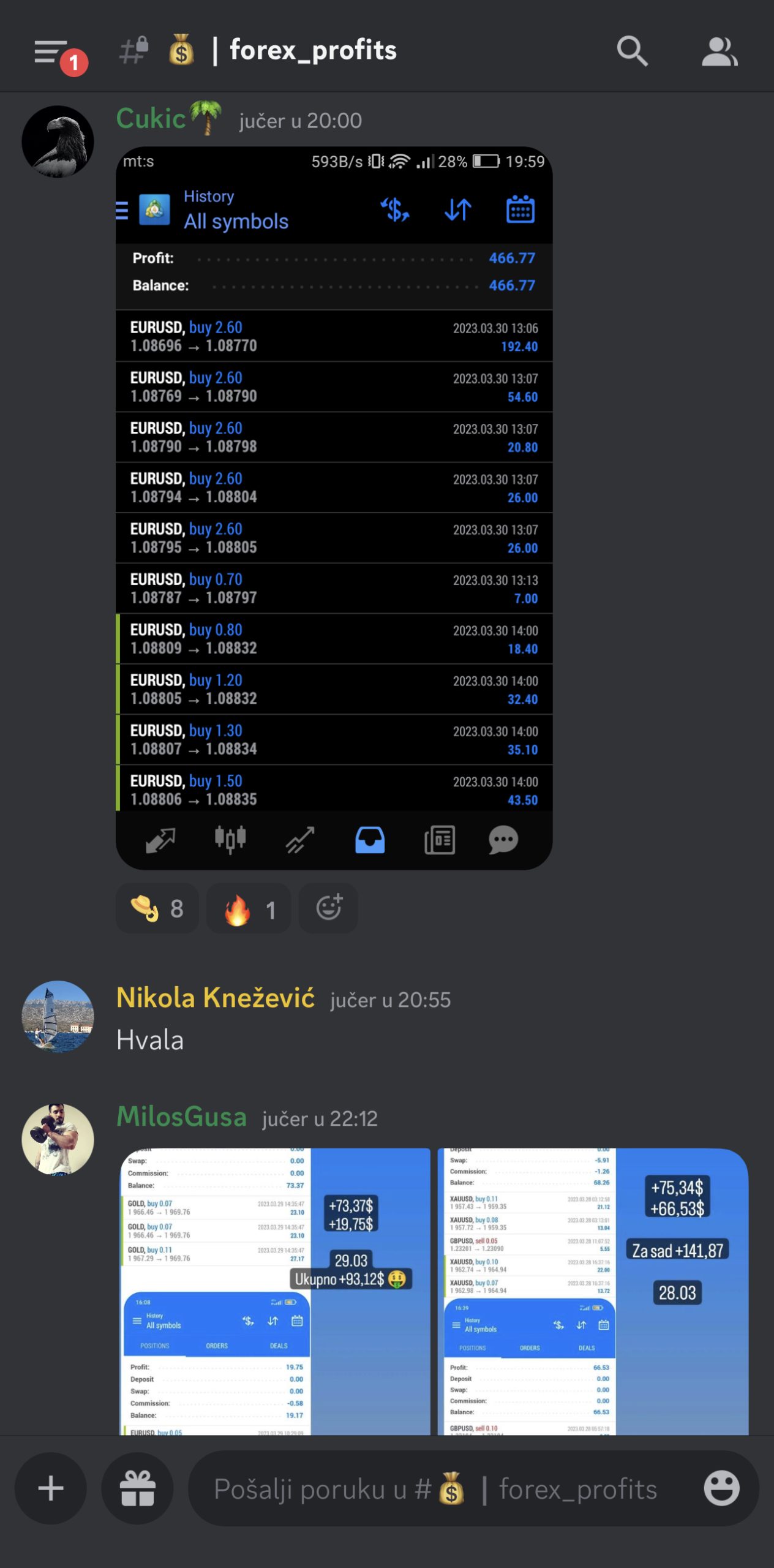
Task: Open MilosGusa's profile name
Action: [181, 1117]
